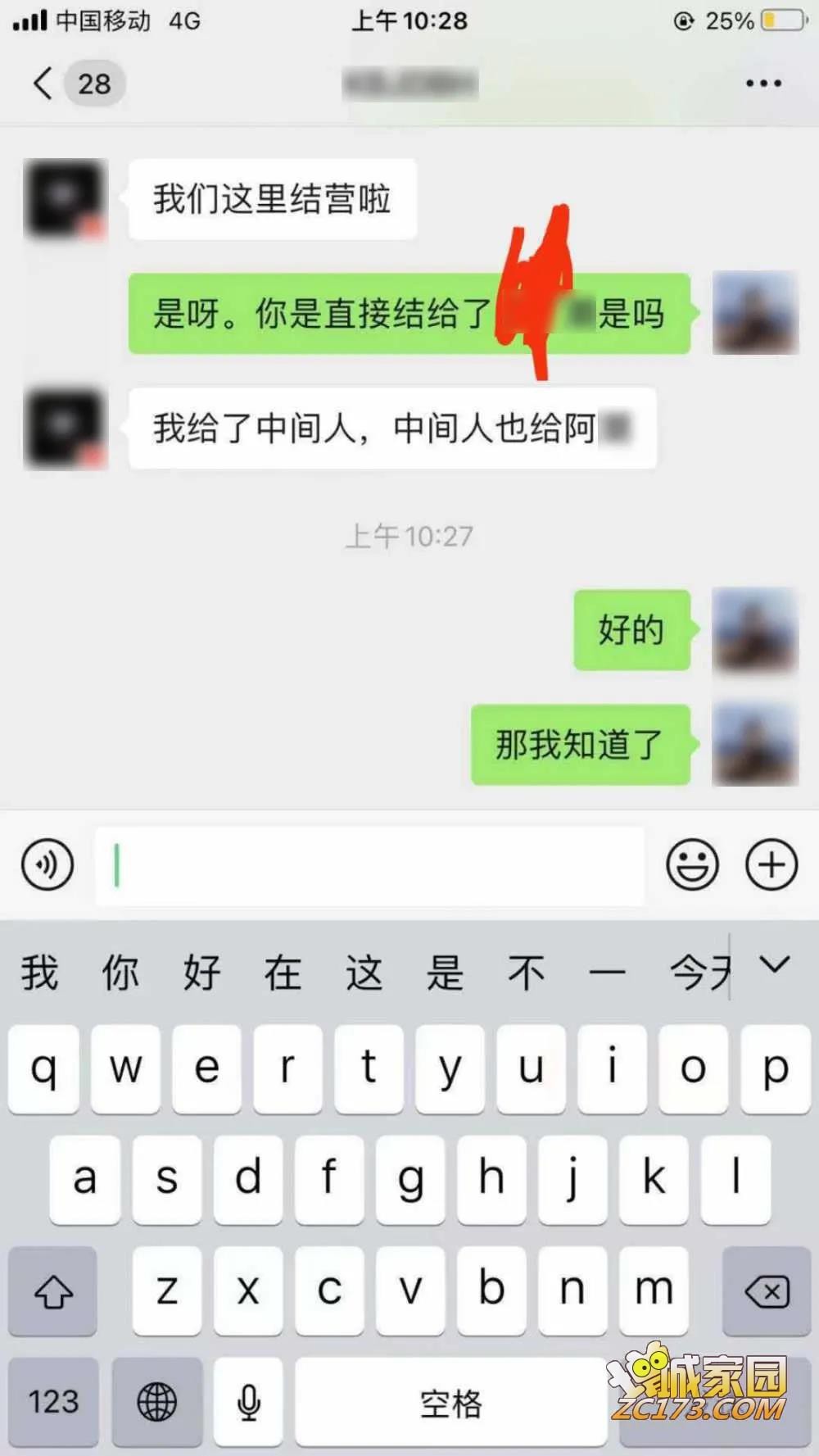The height and width of the screenshot is (1456, 819).
Task: Switch to voice message input
Action: tap(48, 864)
